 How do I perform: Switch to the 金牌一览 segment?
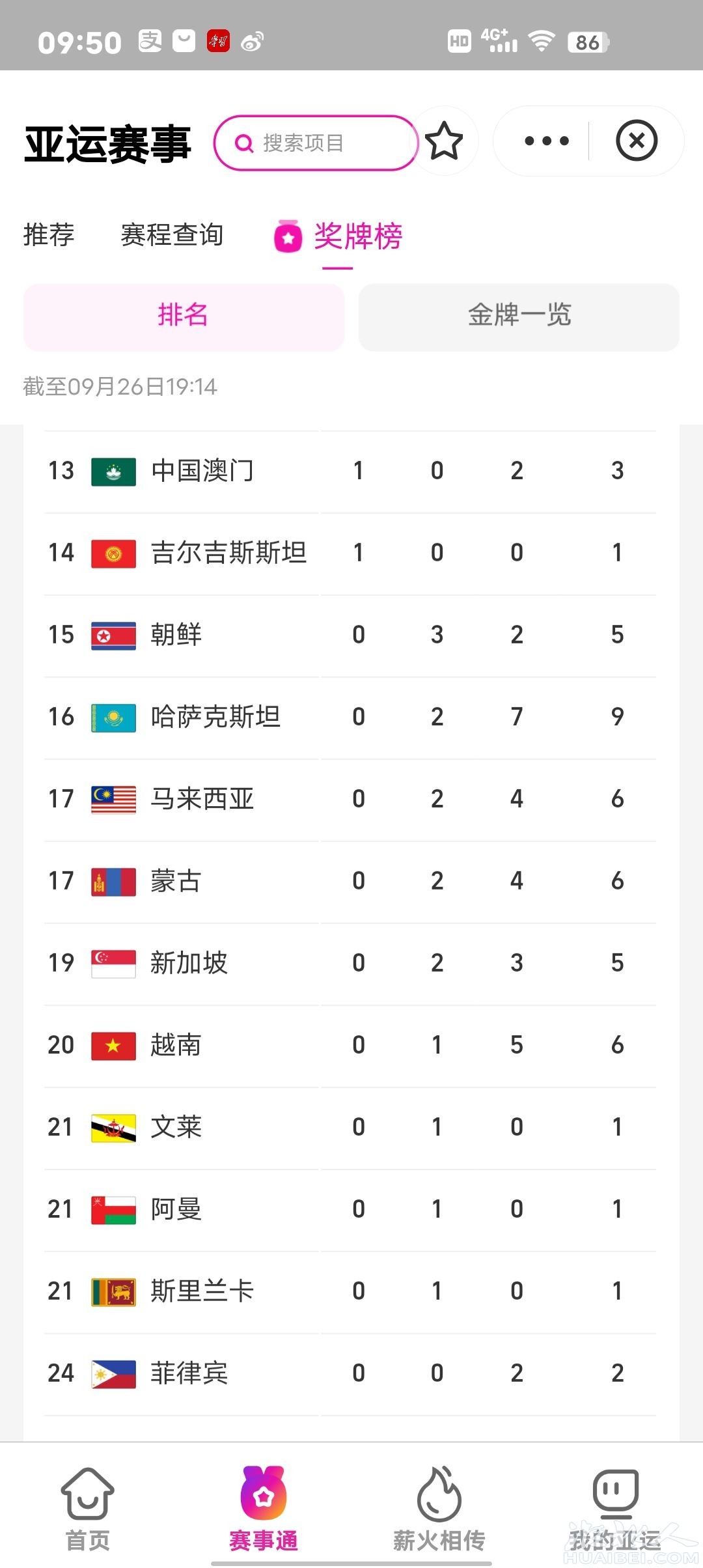(519, 316)
